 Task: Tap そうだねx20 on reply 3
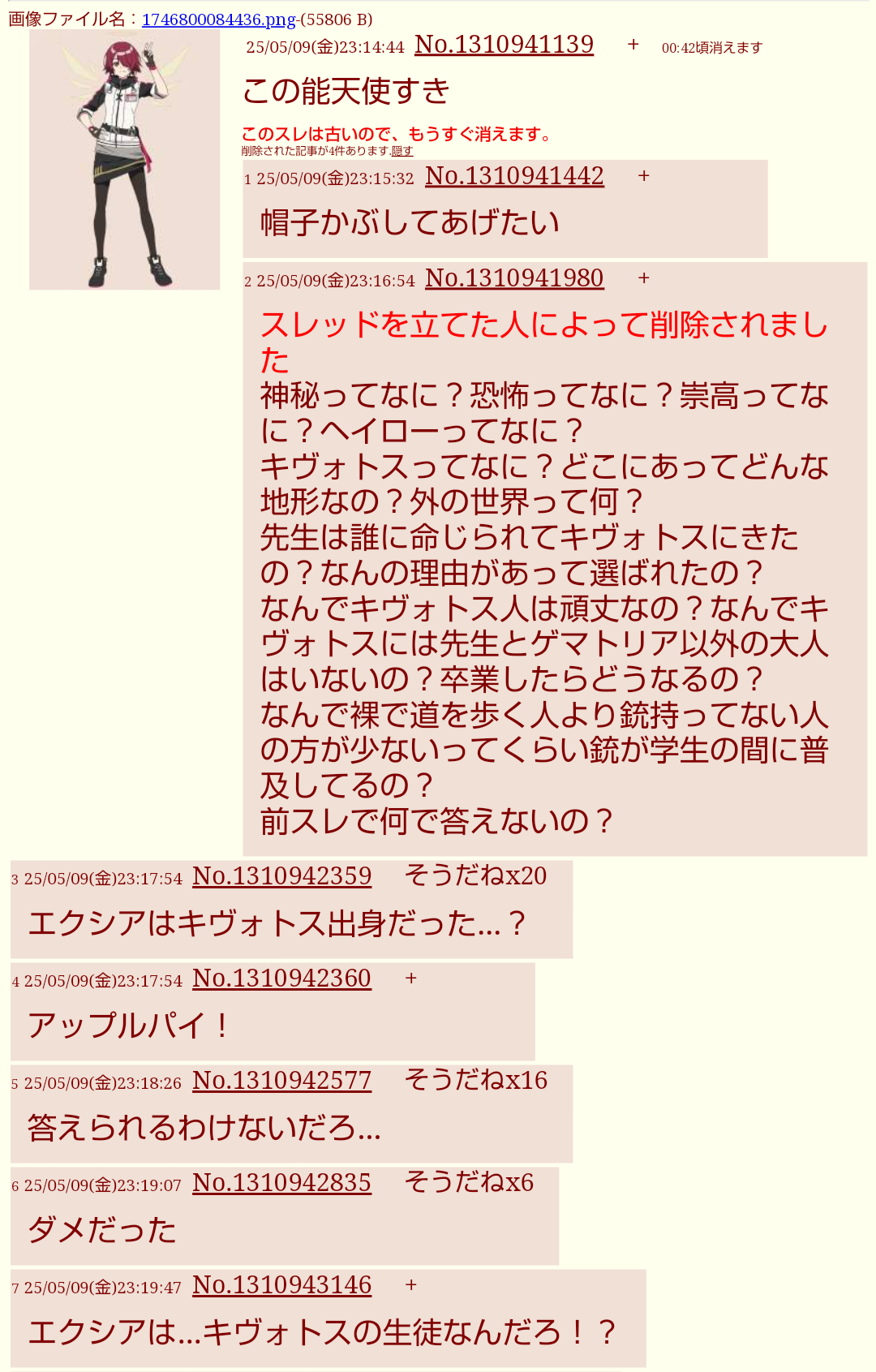pyautogui.click(x=475, y=875)
